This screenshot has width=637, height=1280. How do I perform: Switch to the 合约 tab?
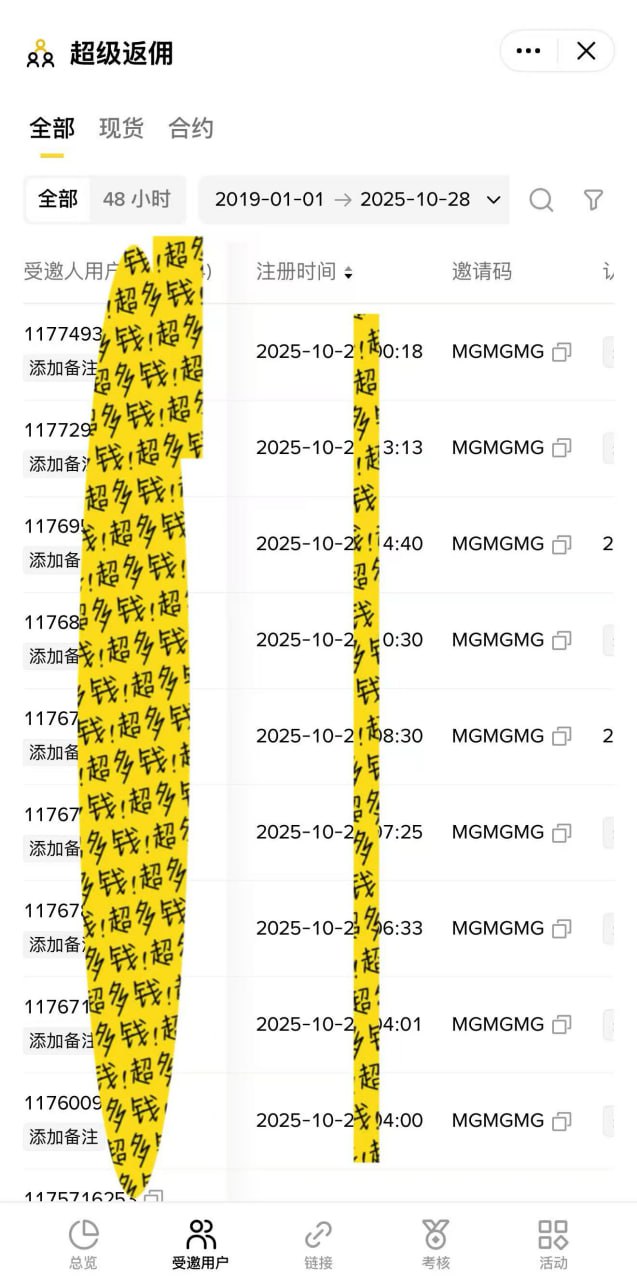[x=190, y=128]
